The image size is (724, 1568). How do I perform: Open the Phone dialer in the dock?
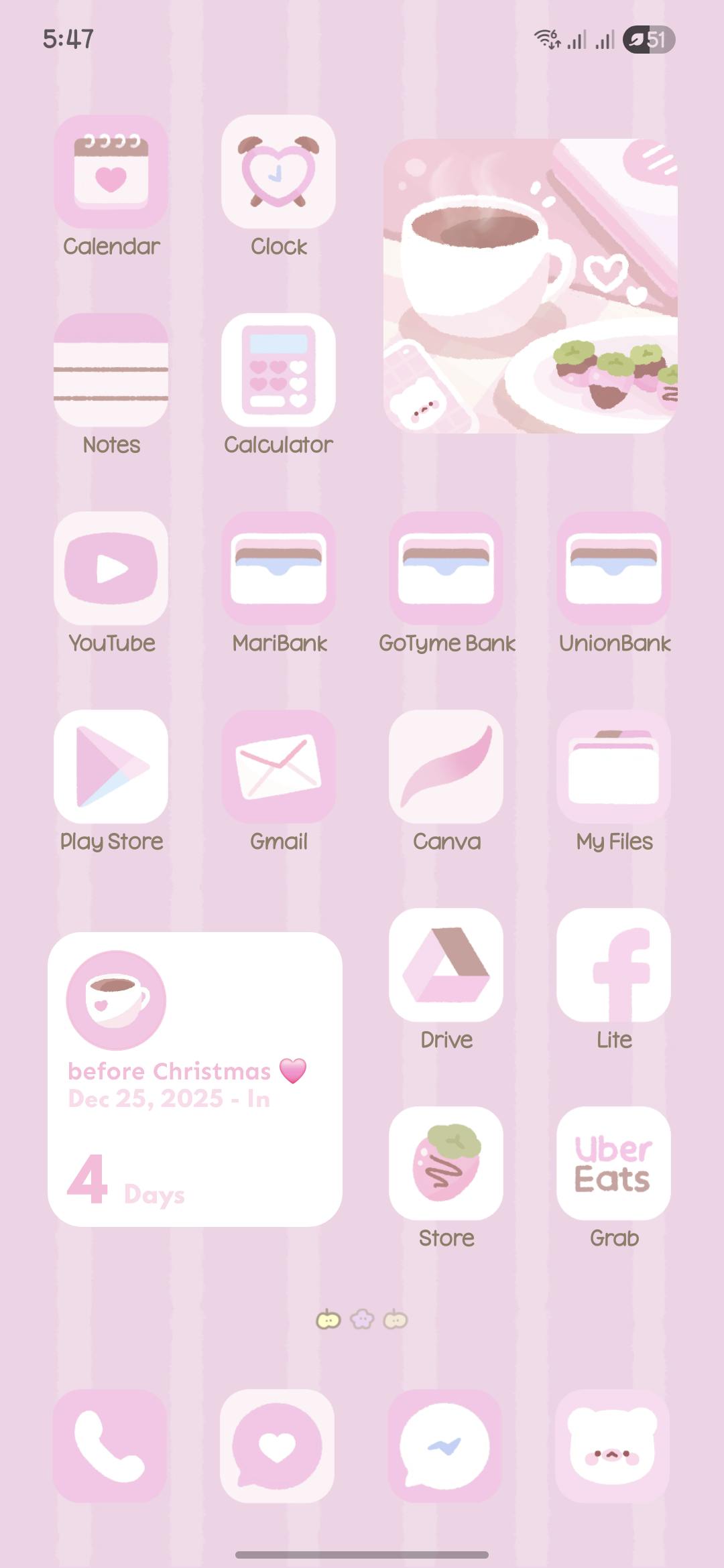[x=109, y=1446]
